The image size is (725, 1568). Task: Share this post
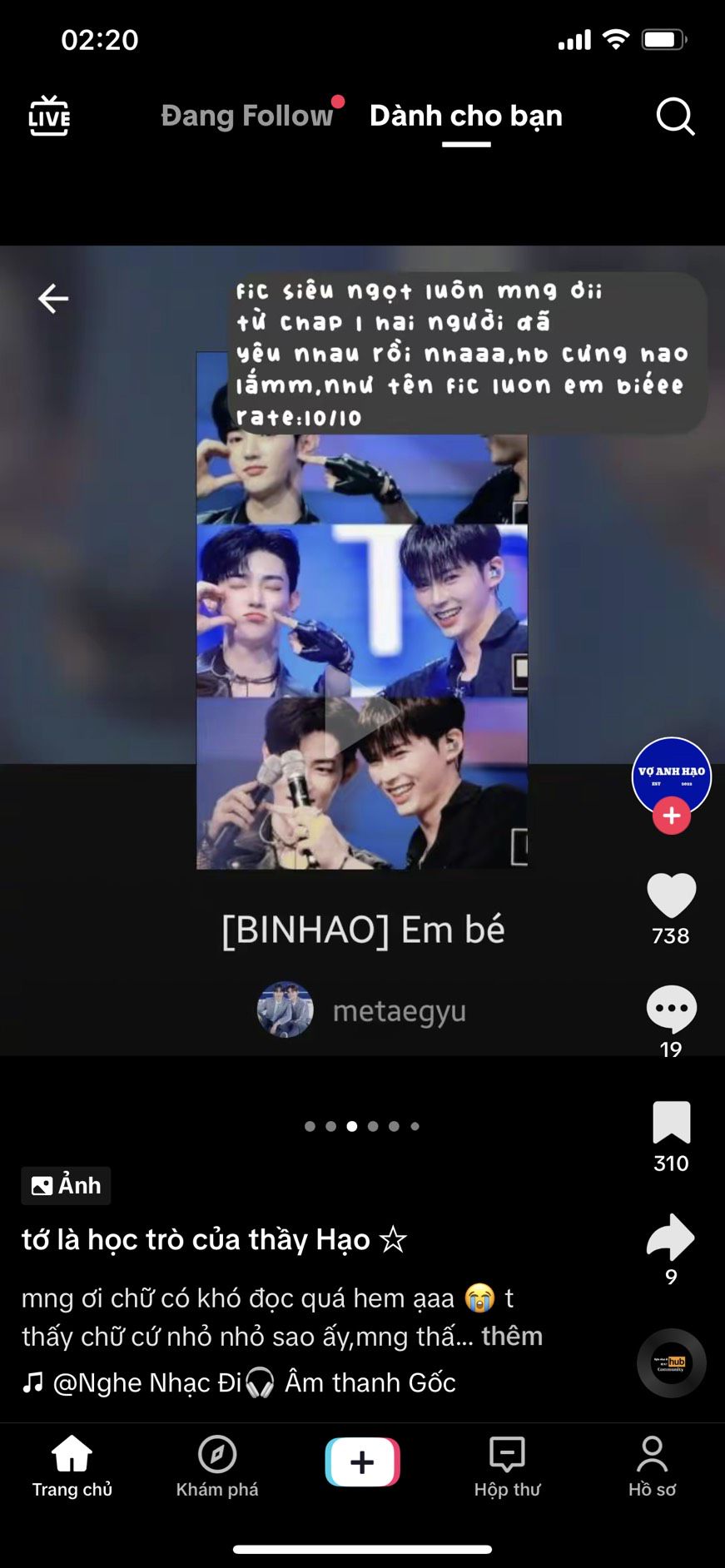point(671,1238)
